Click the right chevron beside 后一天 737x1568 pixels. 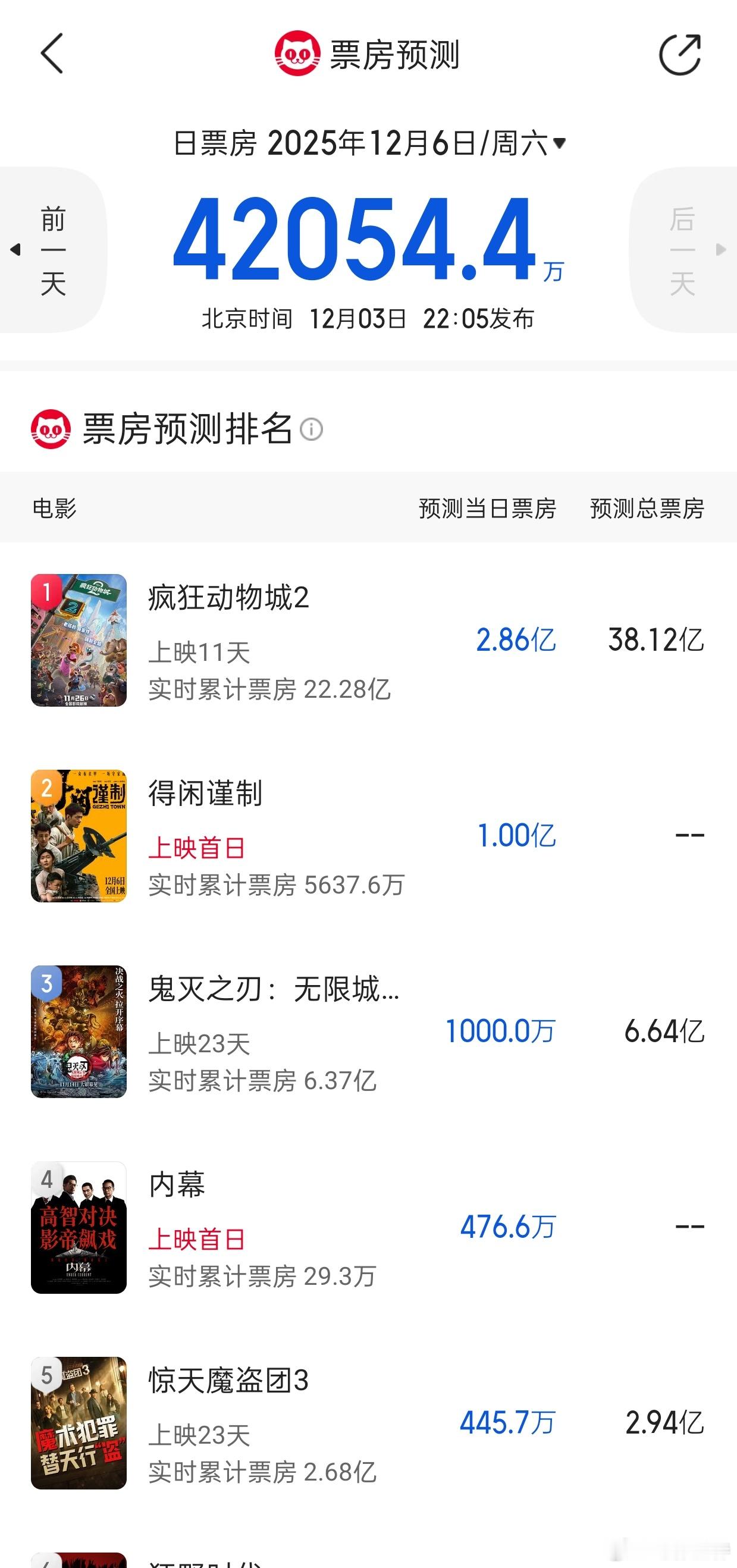720,251
